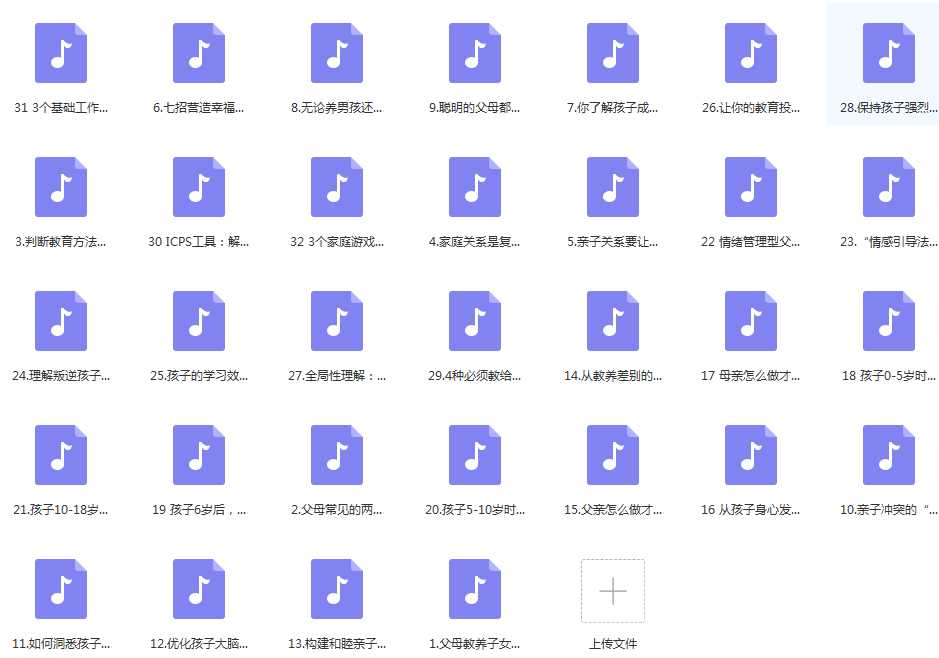Open "15.父亲怎么做才..." audio file
The height and width of the screenshot is (658, 939).
pyautogui.click(x=613, y=455)
